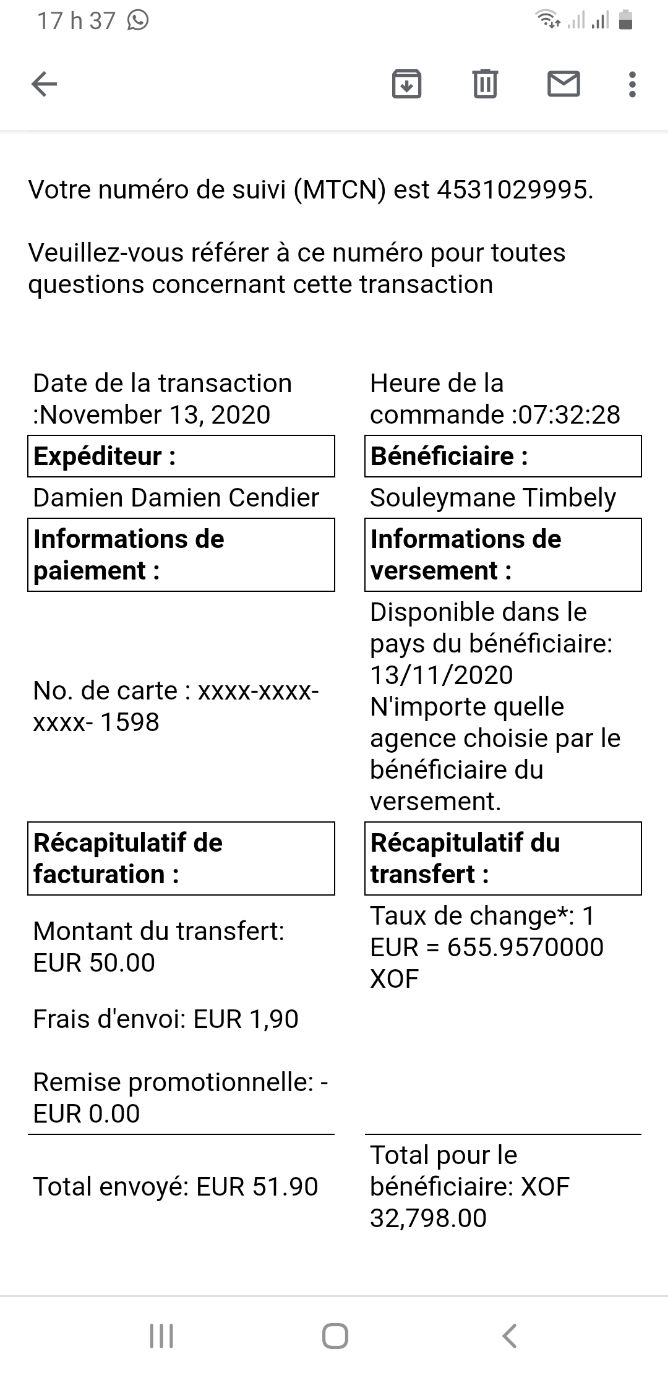The height and width of the screenshot is (1373, 668).
Task: Delete this email
Action: (485, 85)
